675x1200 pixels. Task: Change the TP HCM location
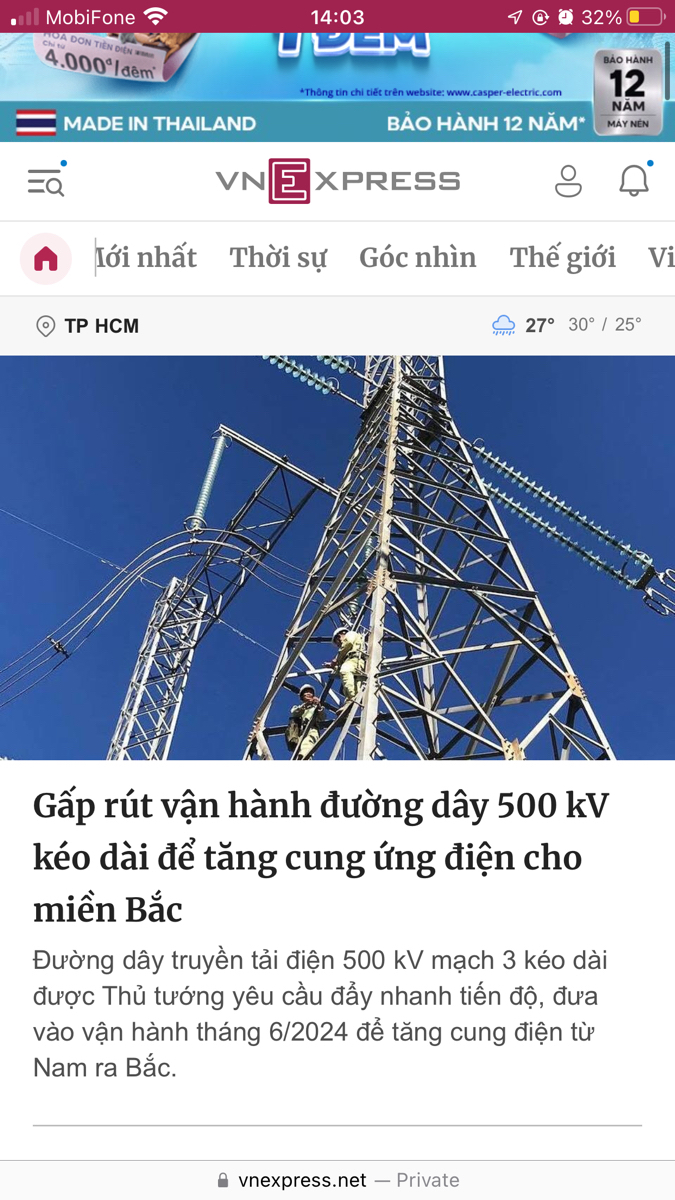(87, 326)
